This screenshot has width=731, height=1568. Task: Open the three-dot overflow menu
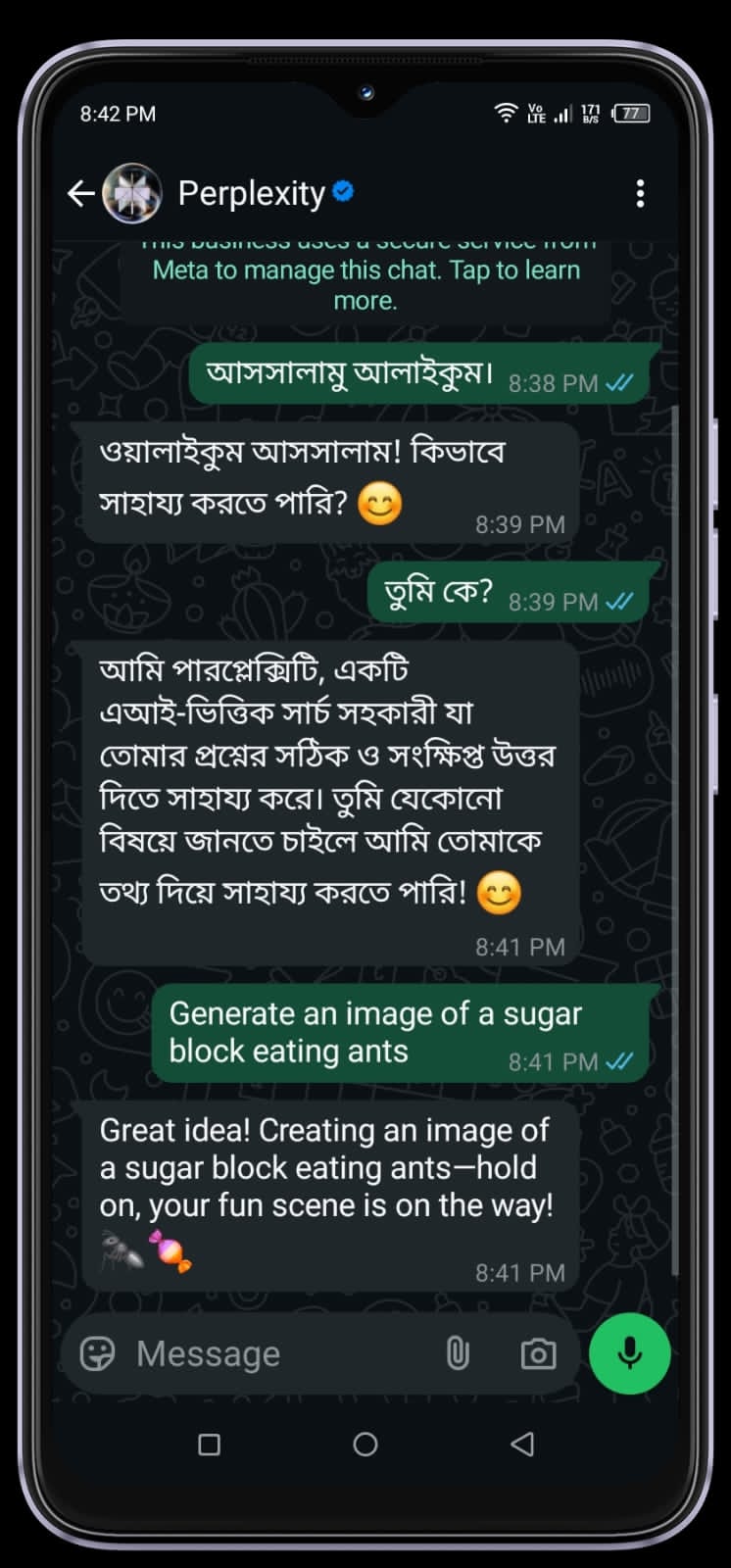pyautogui.click(x=640, y=194)
